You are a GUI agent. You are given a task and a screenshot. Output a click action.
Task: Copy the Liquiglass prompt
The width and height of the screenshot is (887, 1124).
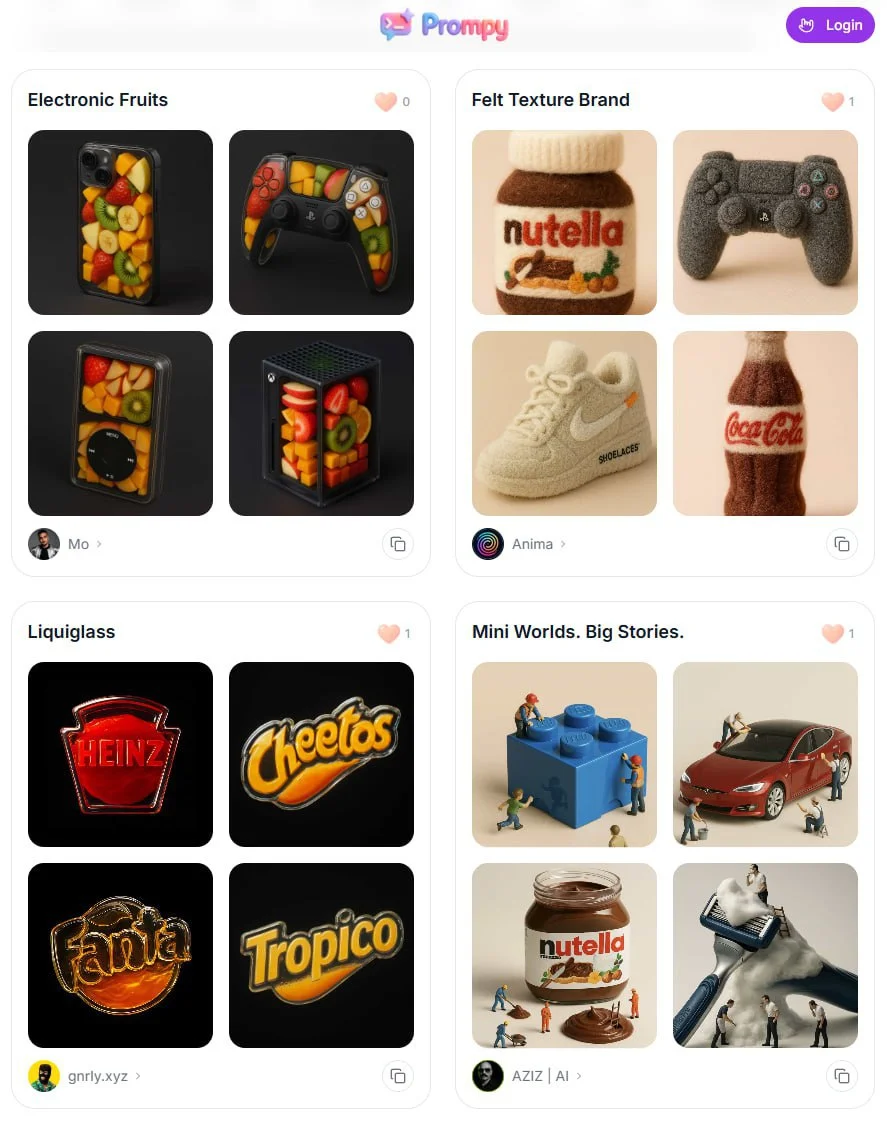tap(398, 1076)
